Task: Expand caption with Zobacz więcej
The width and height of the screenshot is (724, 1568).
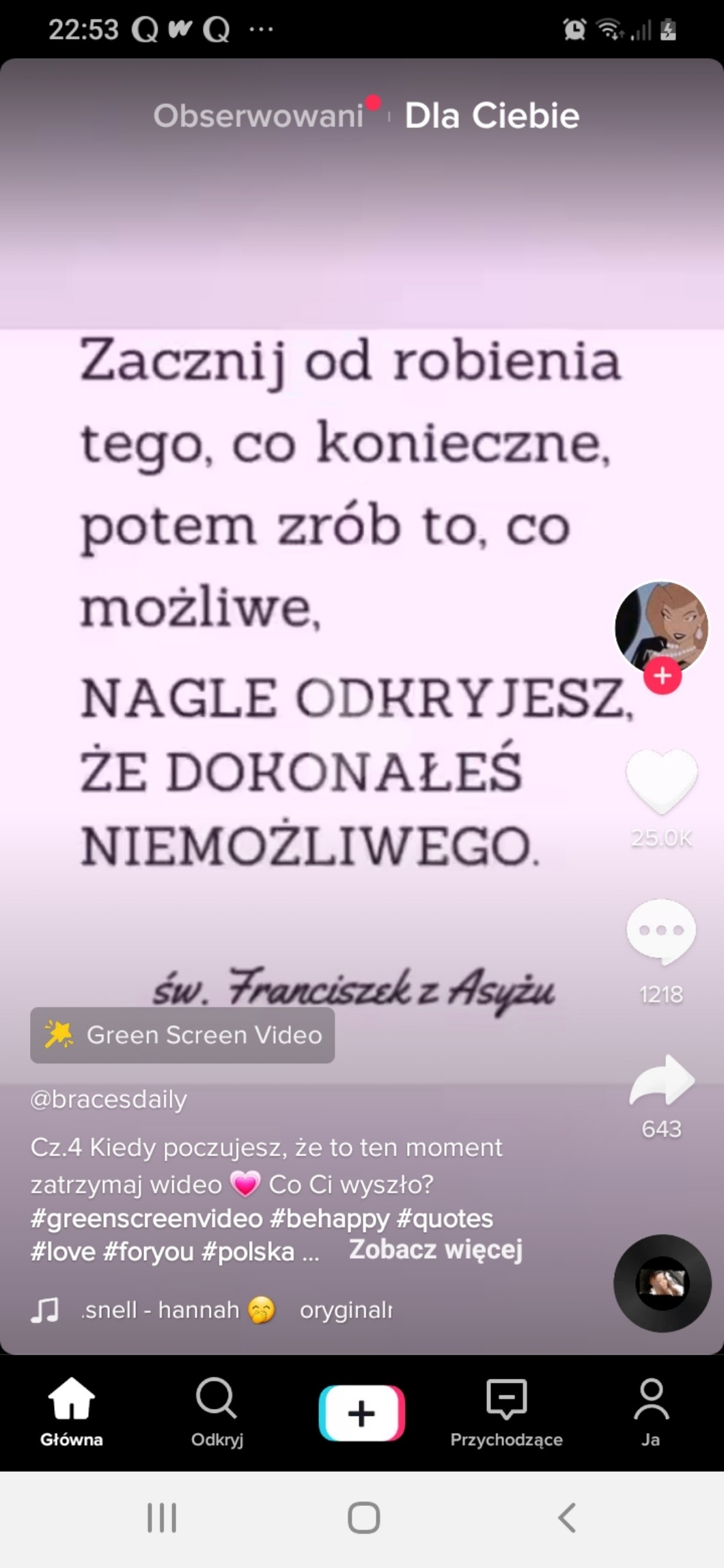Action: coord(436,1249)
